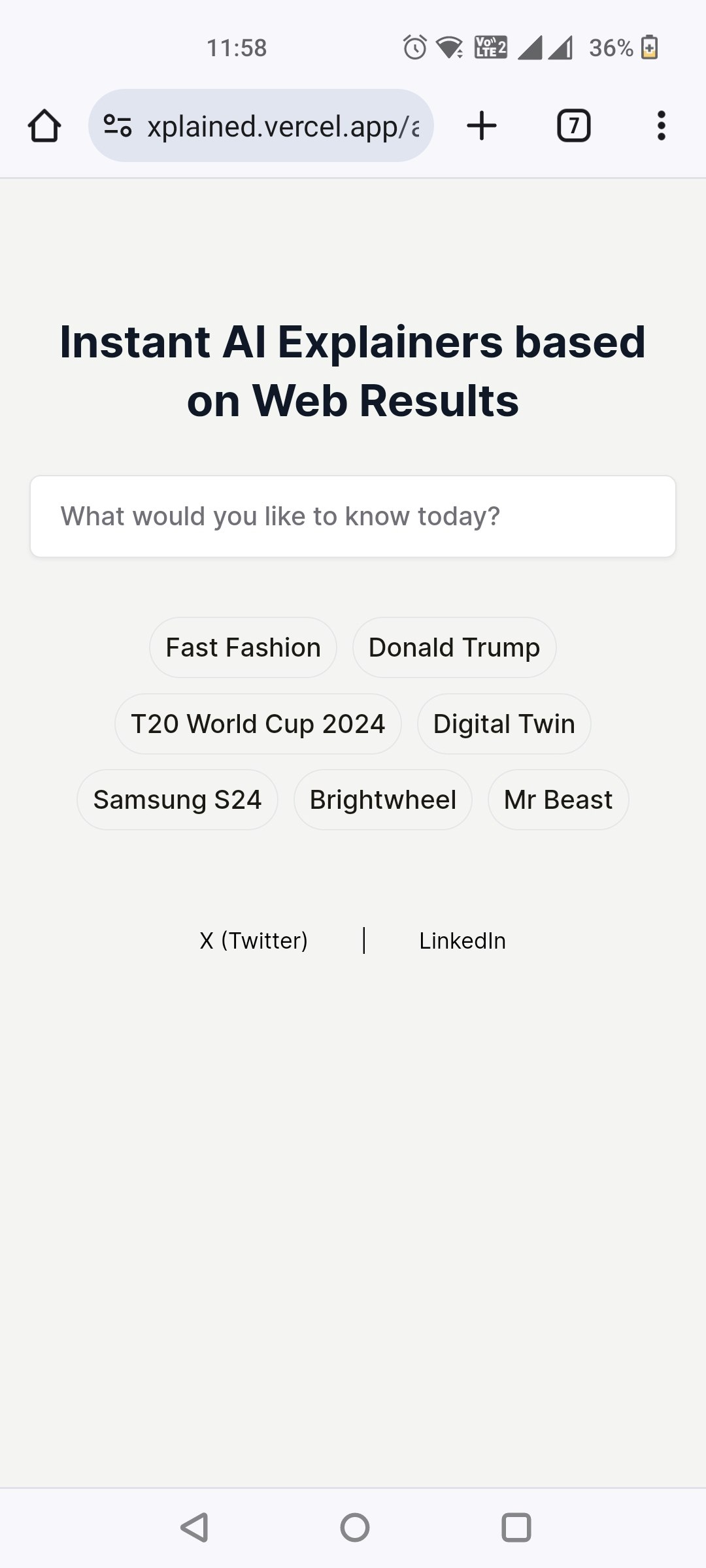Open a new browser tab
The height and width of the screenshot is (1568, 706).
coord(482,125)
